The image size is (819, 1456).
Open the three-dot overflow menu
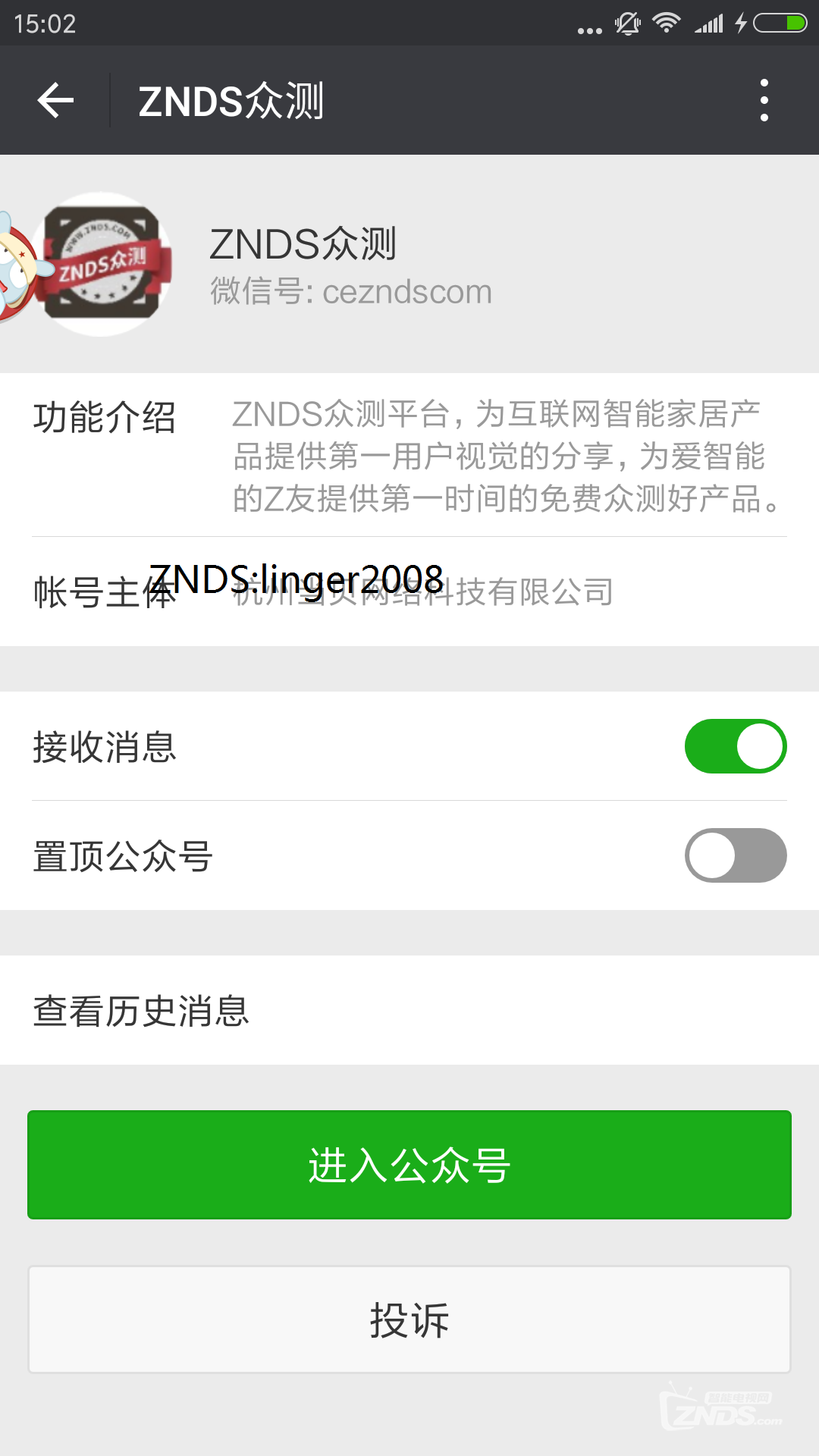764,100
